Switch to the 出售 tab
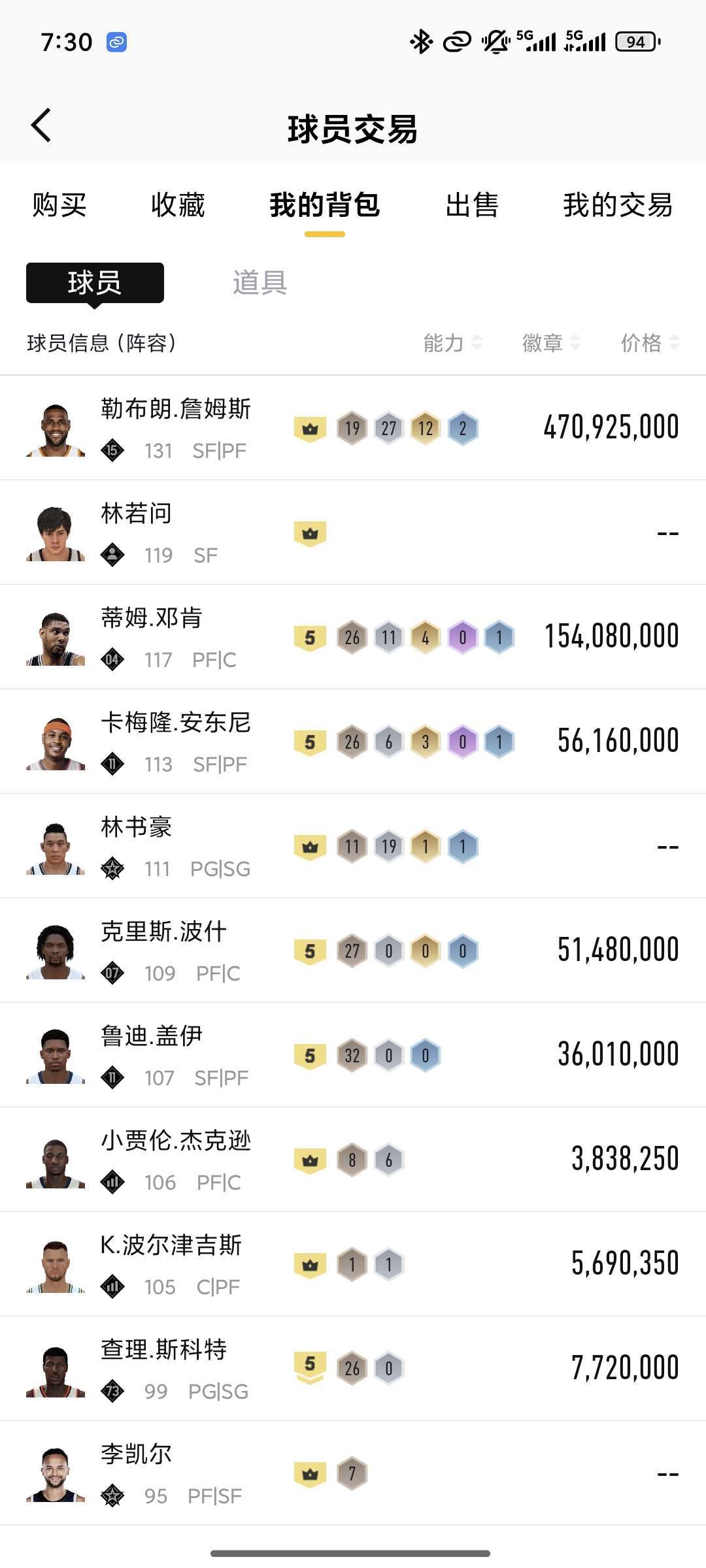Image resolution: width=706 pixels, height=1568 pixels. (x=472, y=205)
